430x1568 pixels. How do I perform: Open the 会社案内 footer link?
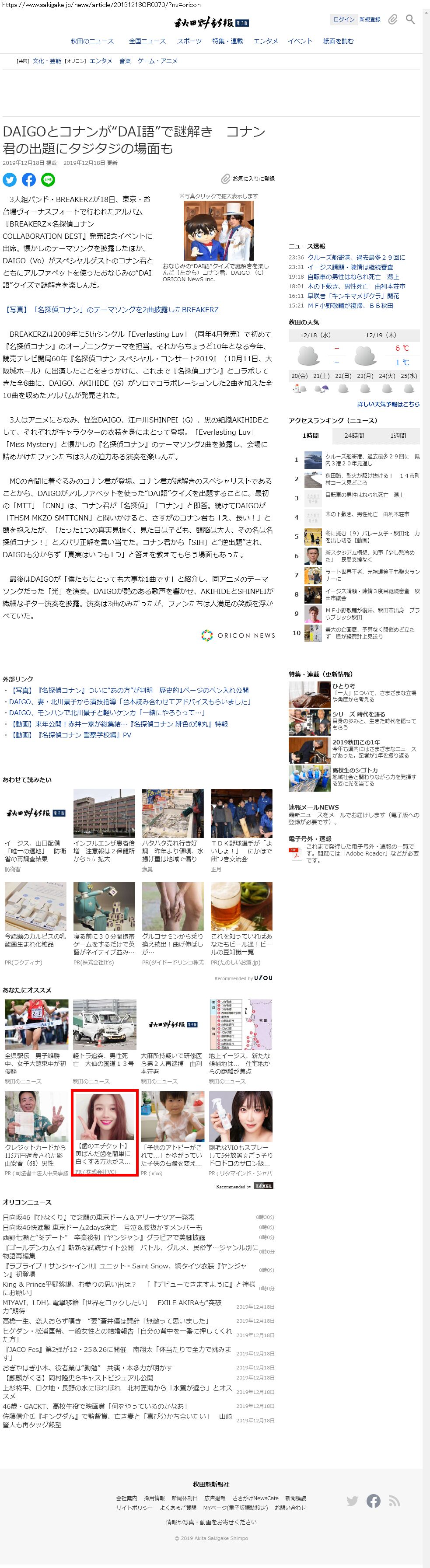[x=127, y=1498]
